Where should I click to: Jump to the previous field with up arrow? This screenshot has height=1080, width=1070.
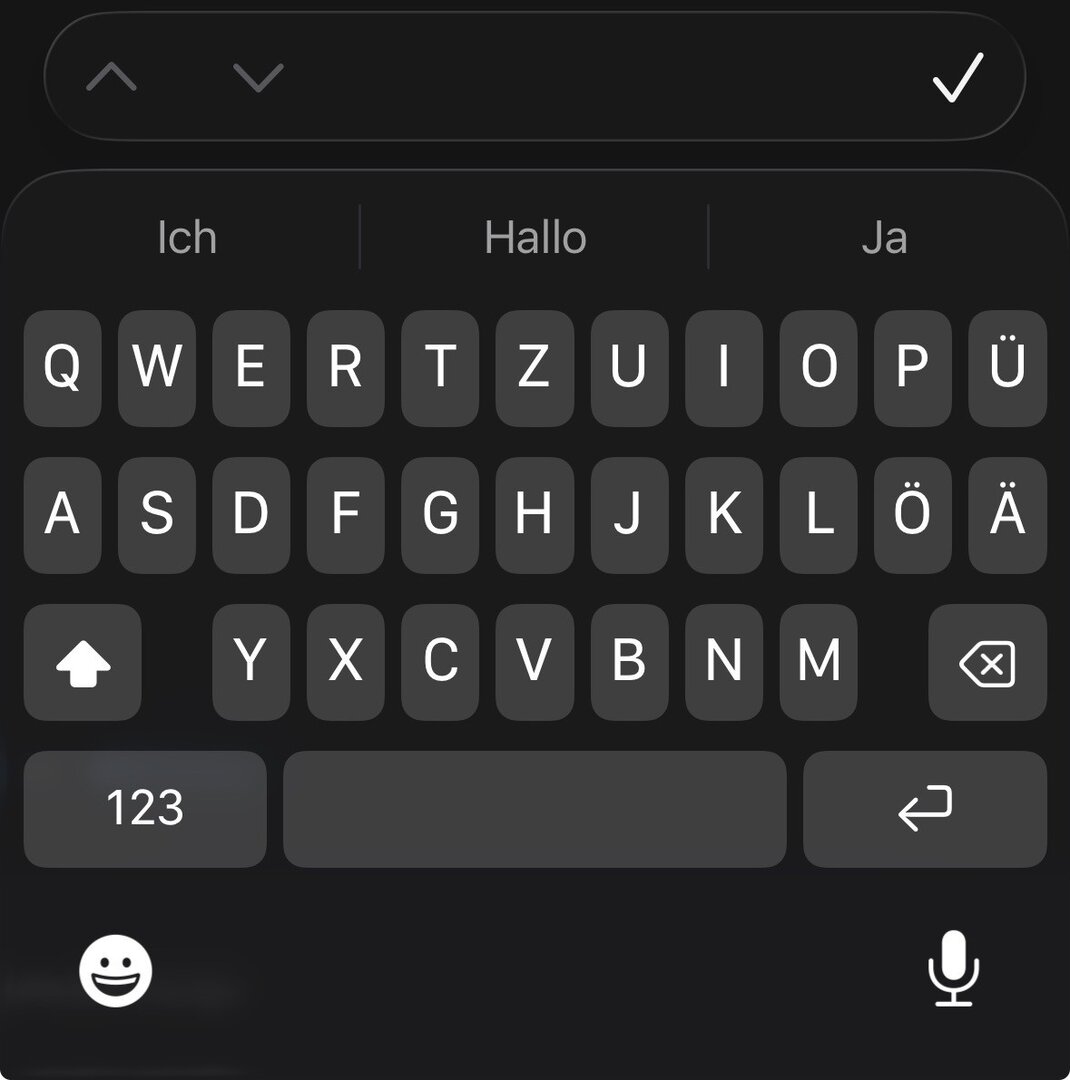click(111, 77)
